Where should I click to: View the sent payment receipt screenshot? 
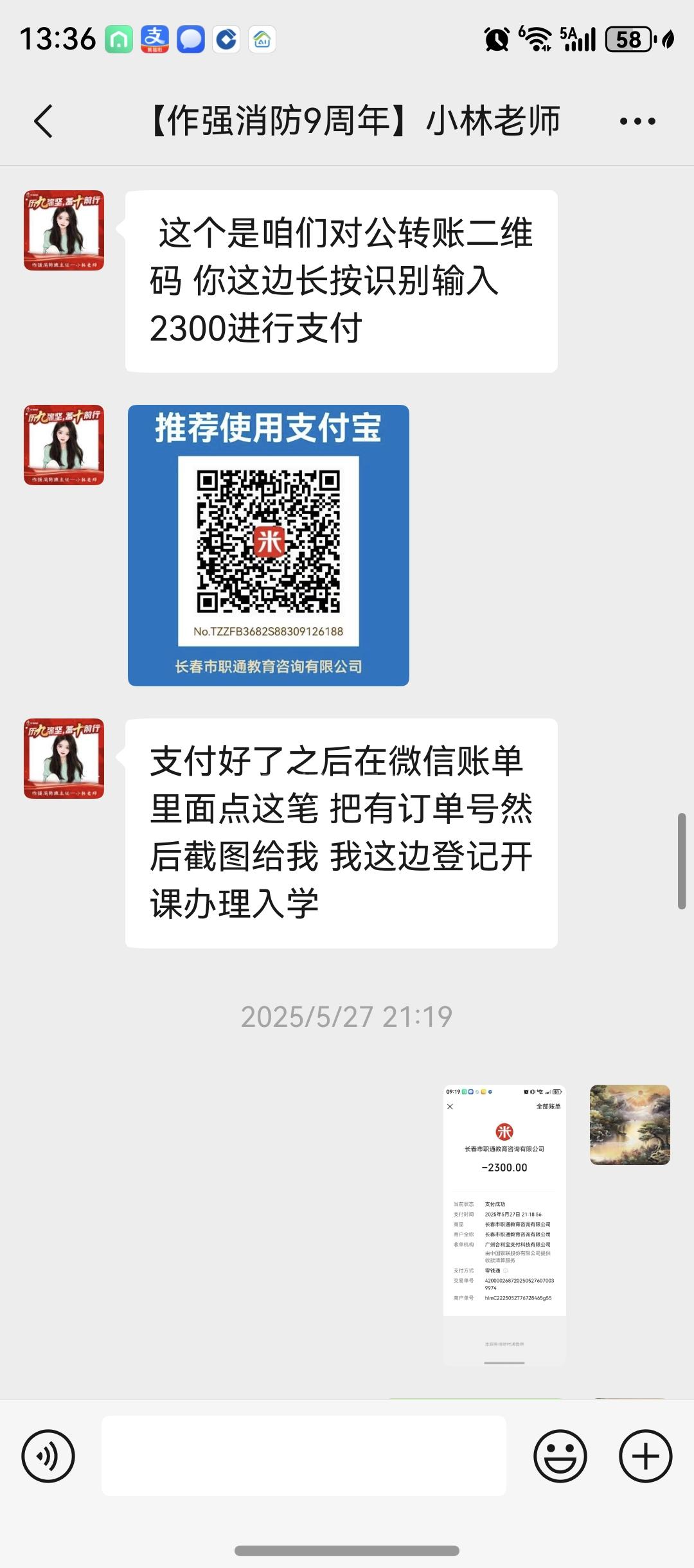504,1224
